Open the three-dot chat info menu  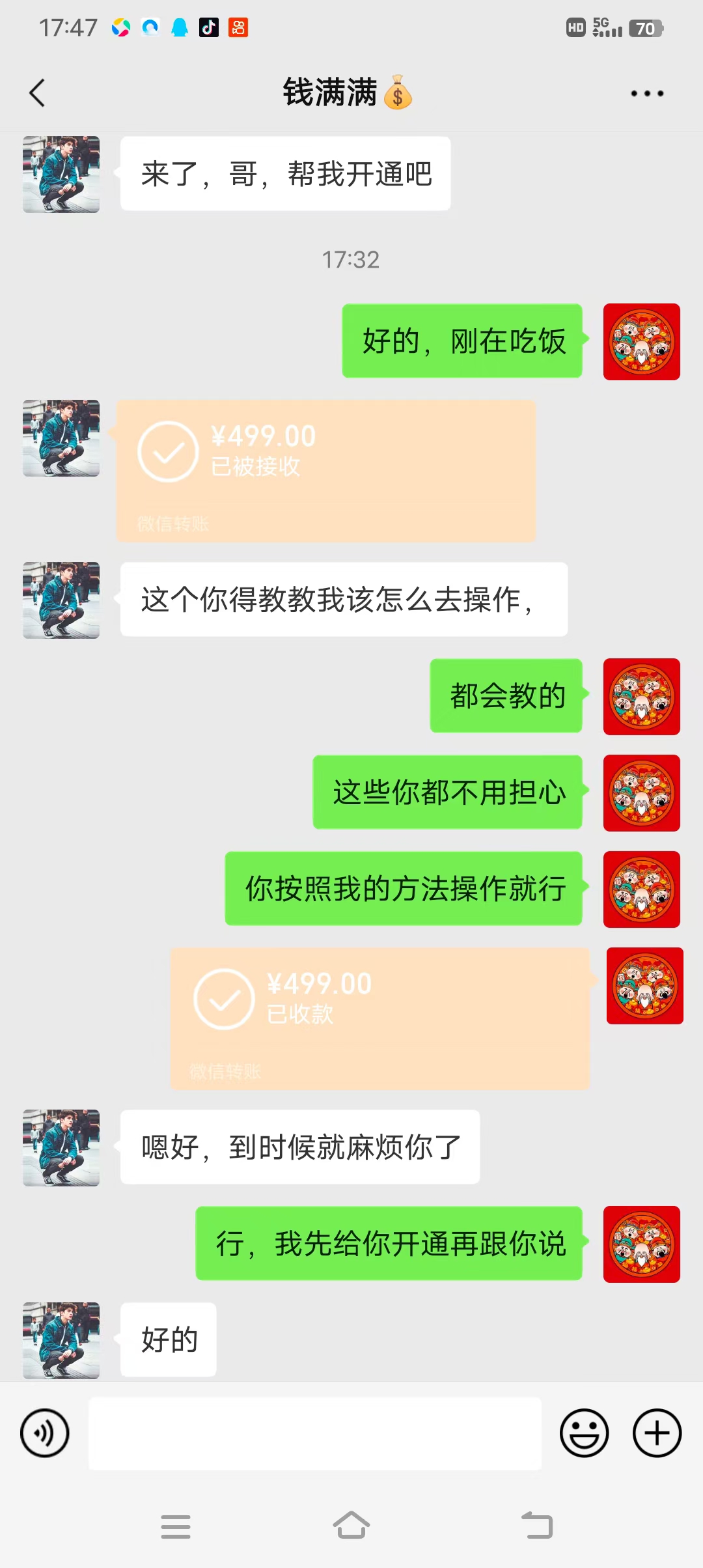[647, 94]
